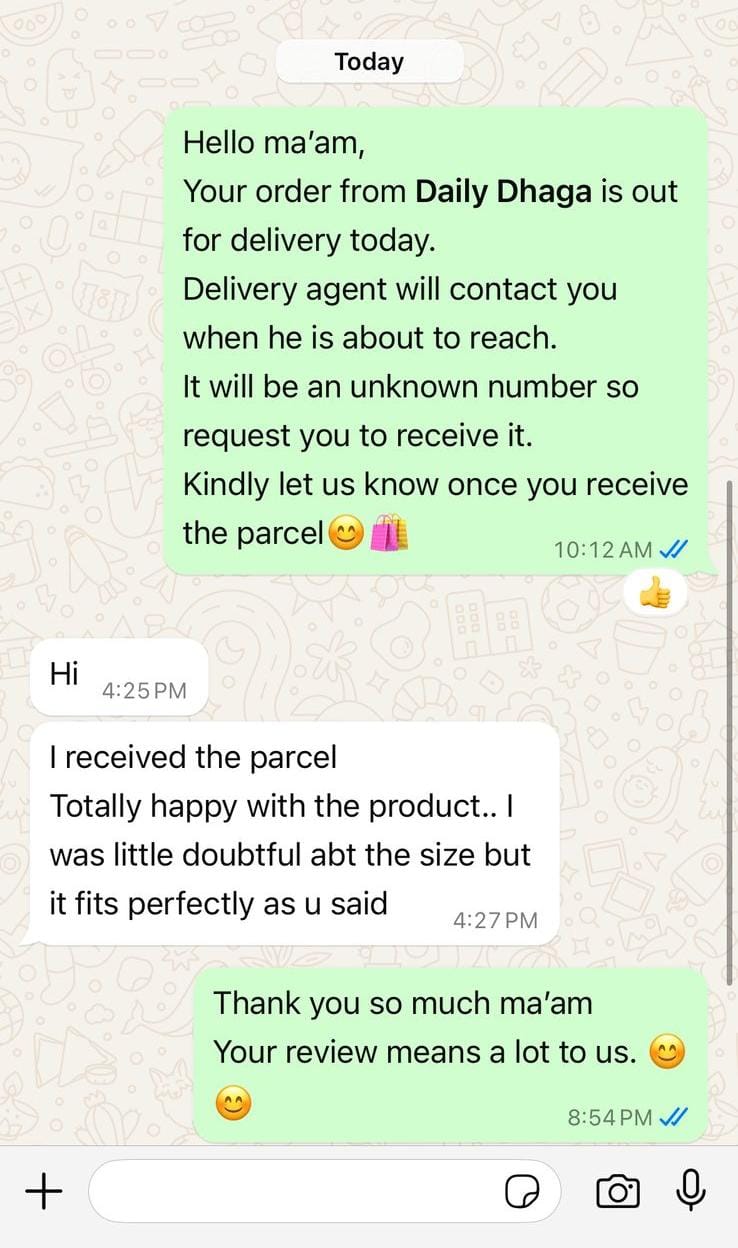This screenshot has height=1248, width=738.
Task: Open the thumbs-up reaction on delivery message
Action: 655,596
